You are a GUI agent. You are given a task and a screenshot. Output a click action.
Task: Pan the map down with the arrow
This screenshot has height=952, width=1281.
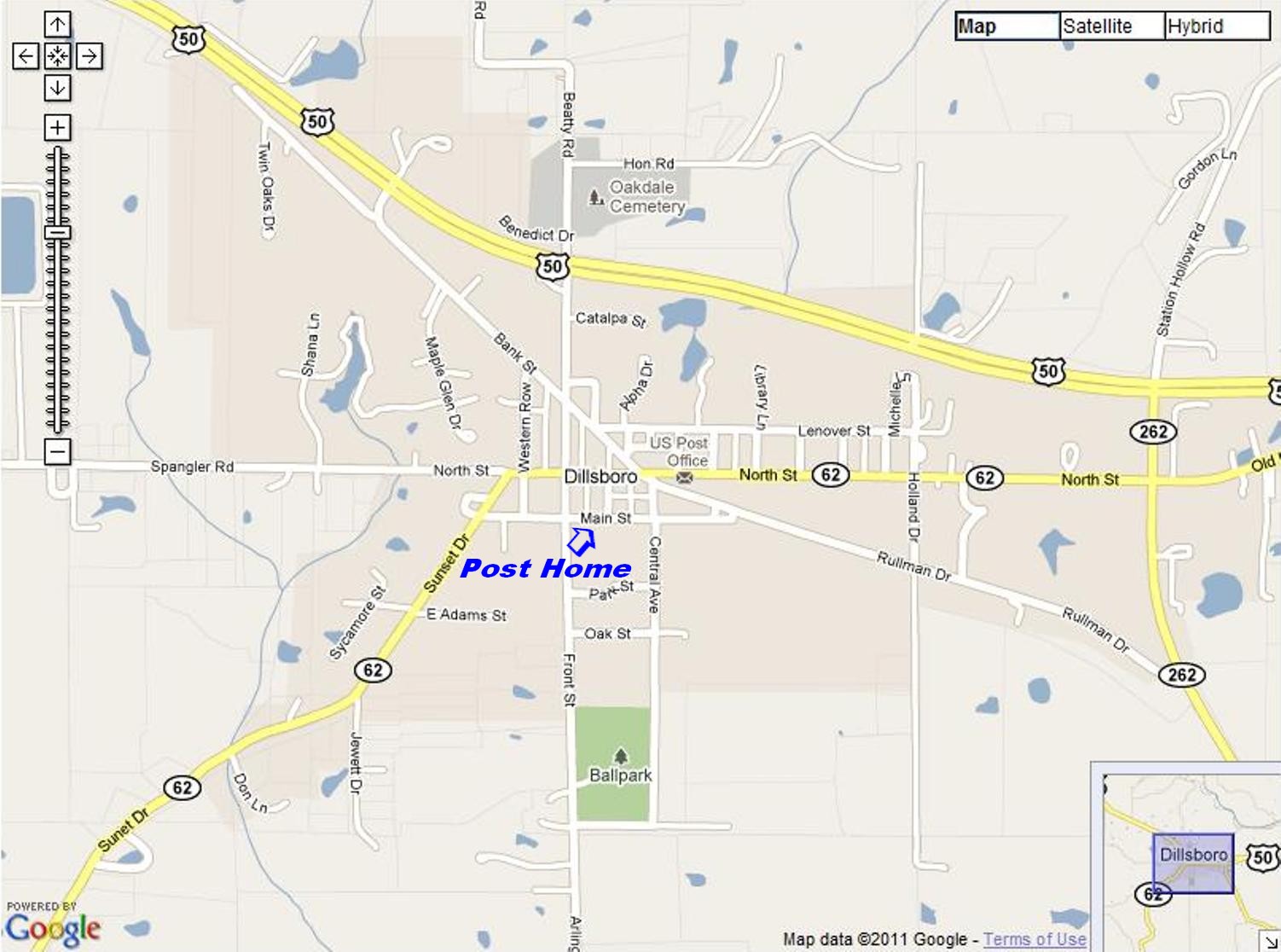[x=57, y=87]
